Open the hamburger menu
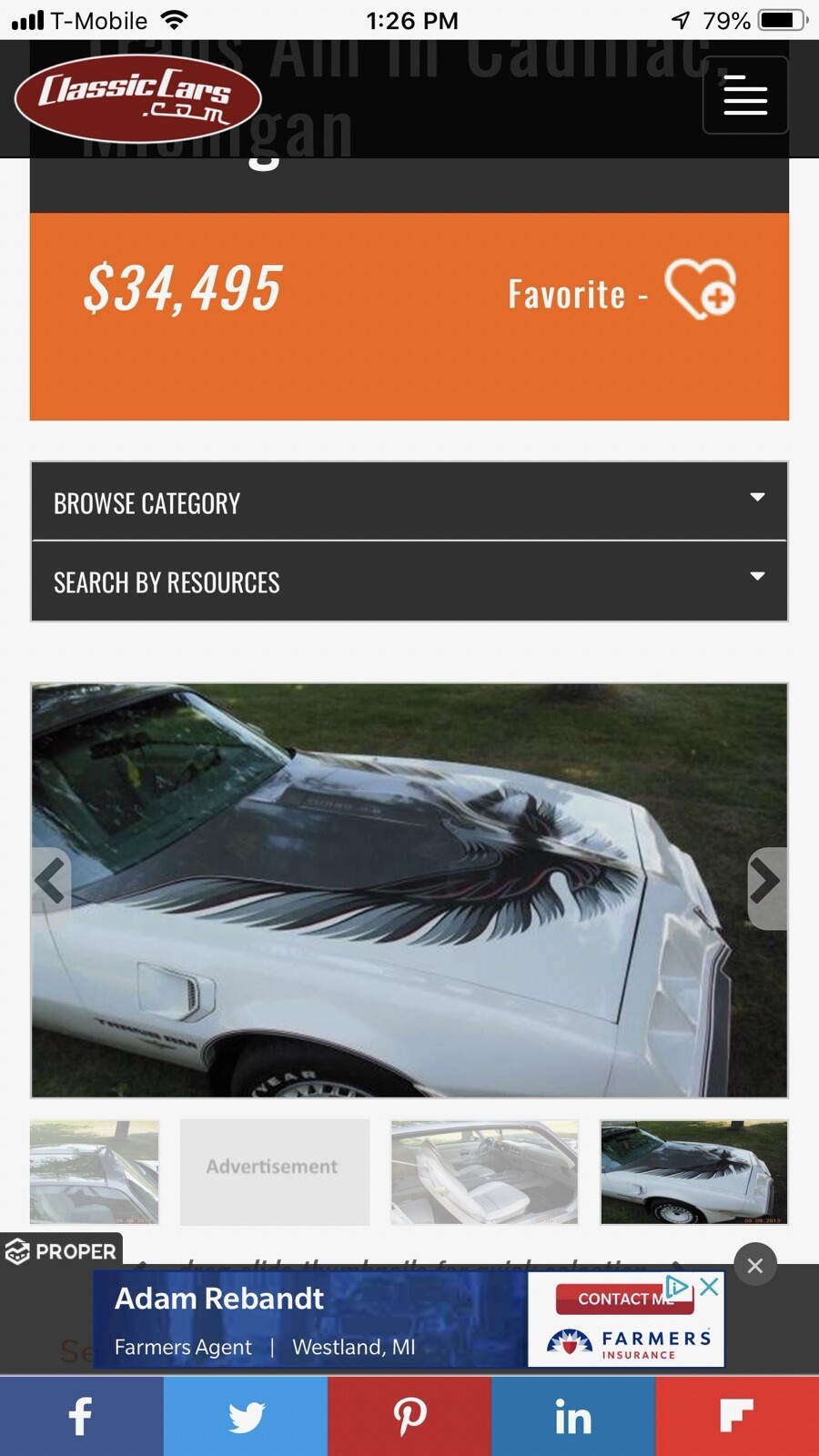Image resolution: width=819 pixels, height=1456 pixels. click(x=744, y=96)
